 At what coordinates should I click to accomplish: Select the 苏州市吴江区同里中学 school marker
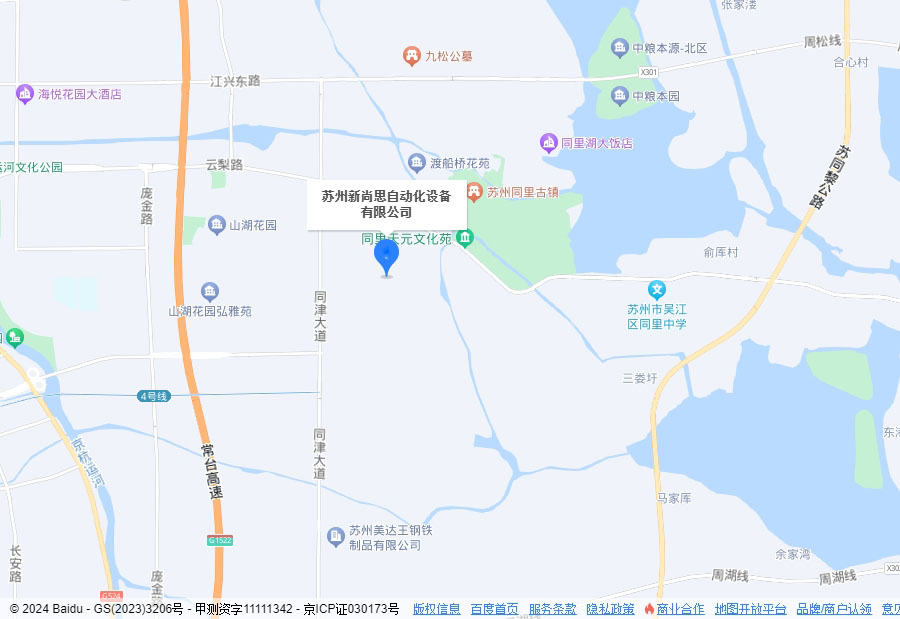click(x=657, y=291)
